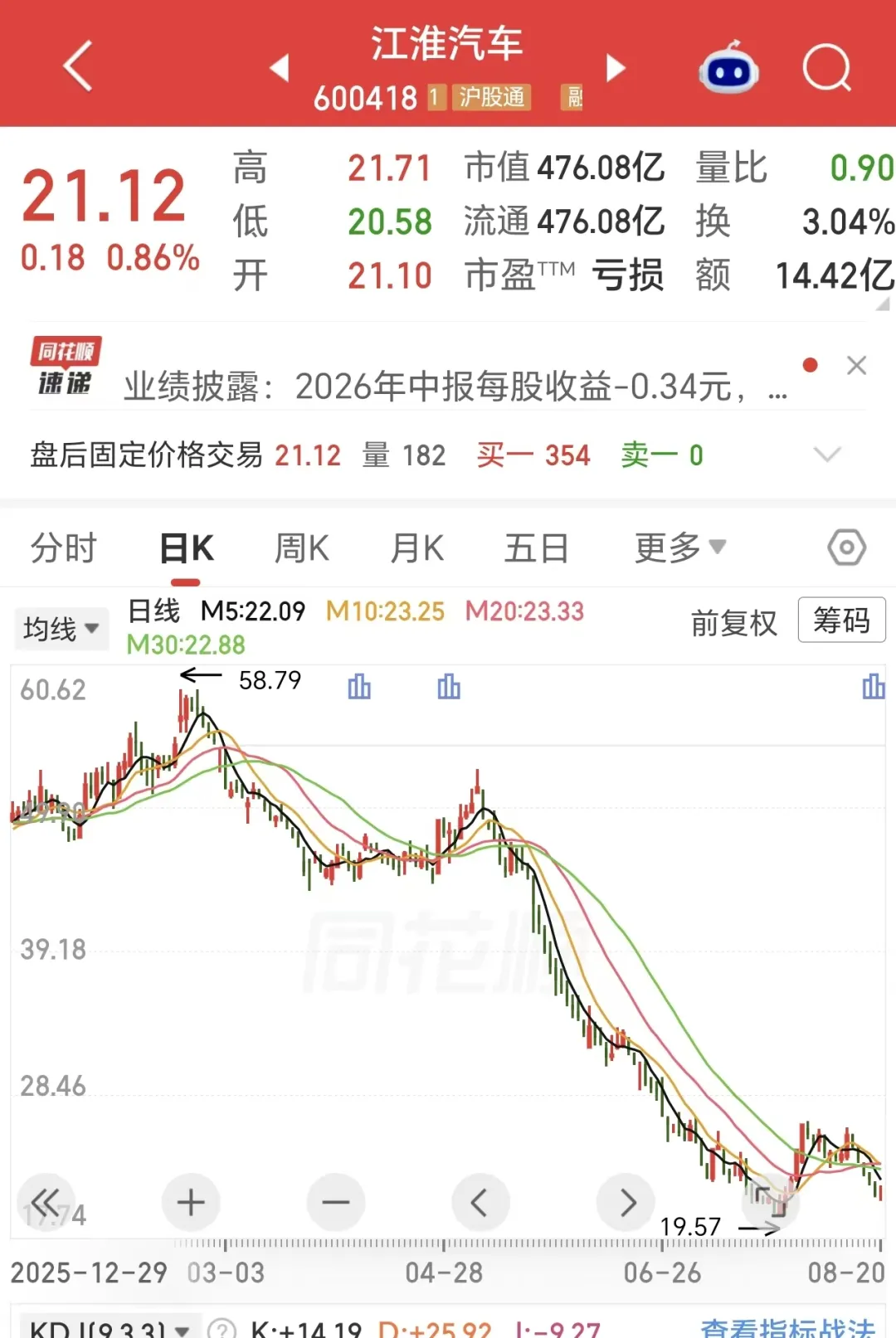This screenshot has height=1338, width=896.
Task: Switch to the 周K chart
Action: pos(302,548)
